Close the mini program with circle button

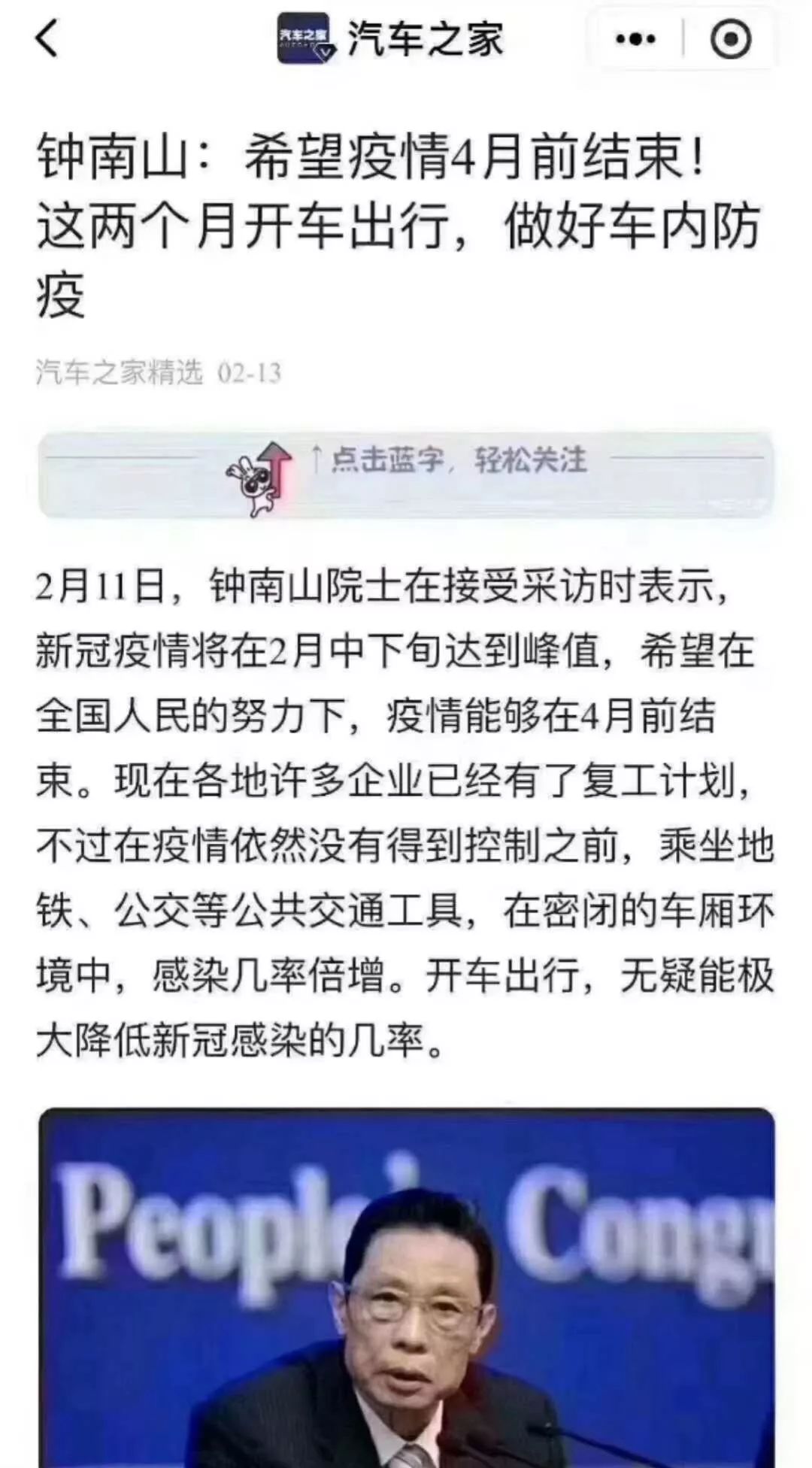730,39
